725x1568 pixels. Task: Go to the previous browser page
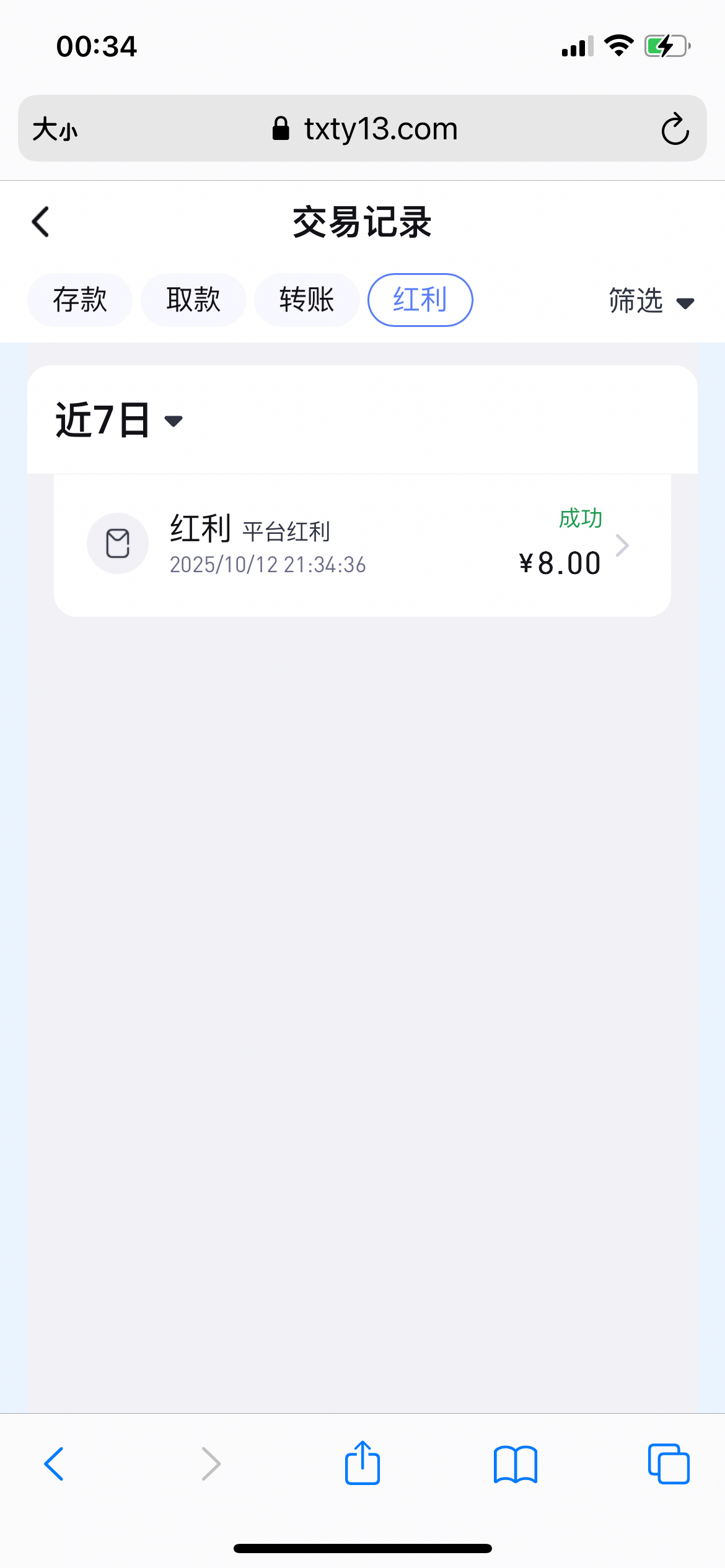54,1464
